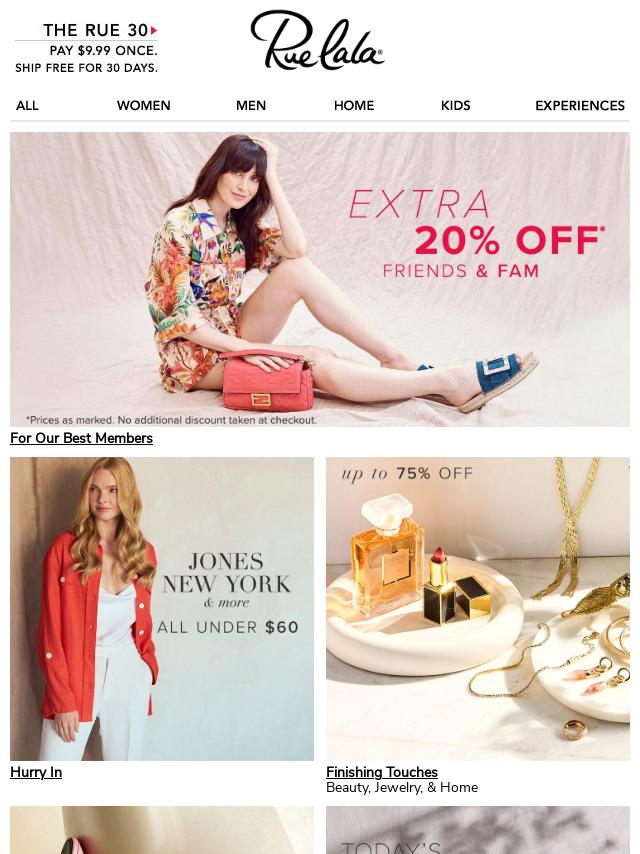Open The Rue 30 shipping offer
The image size is (640, 854).
tap(86, 48)
